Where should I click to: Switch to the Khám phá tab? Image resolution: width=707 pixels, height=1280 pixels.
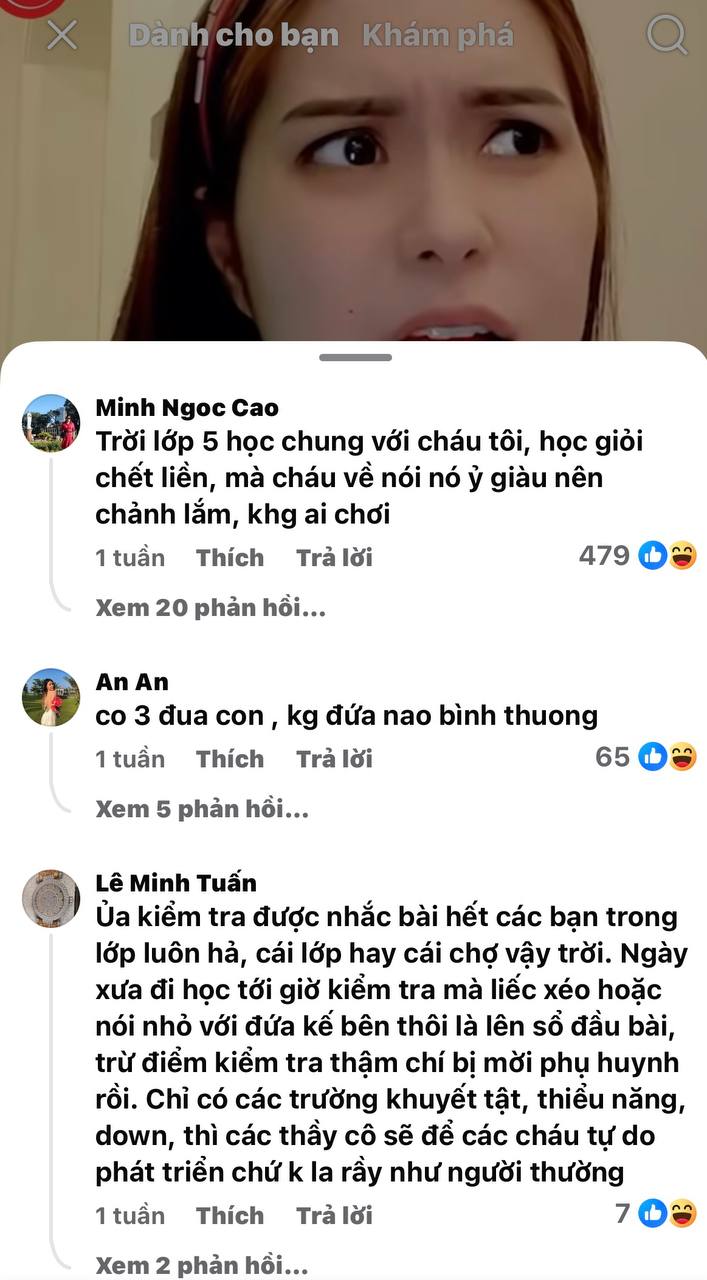click(438, 36)
